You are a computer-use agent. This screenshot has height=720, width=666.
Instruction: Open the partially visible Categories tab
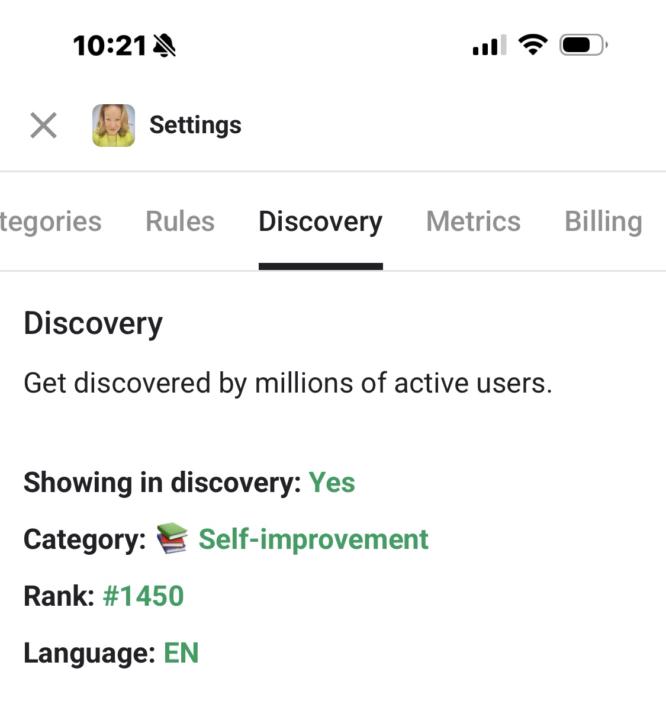[x=50, y=221]
